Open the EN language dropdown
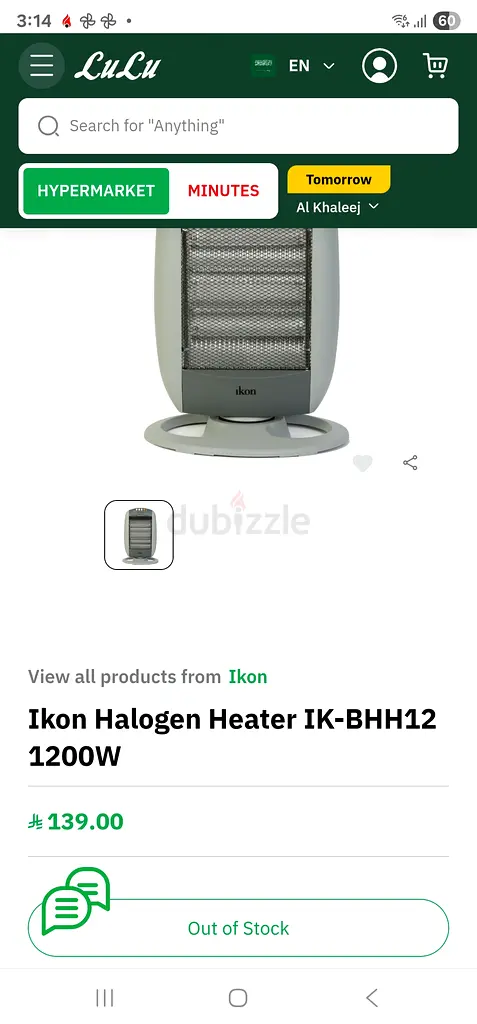Viewport: 477px width, 1024px height. (x=312, y=66)
